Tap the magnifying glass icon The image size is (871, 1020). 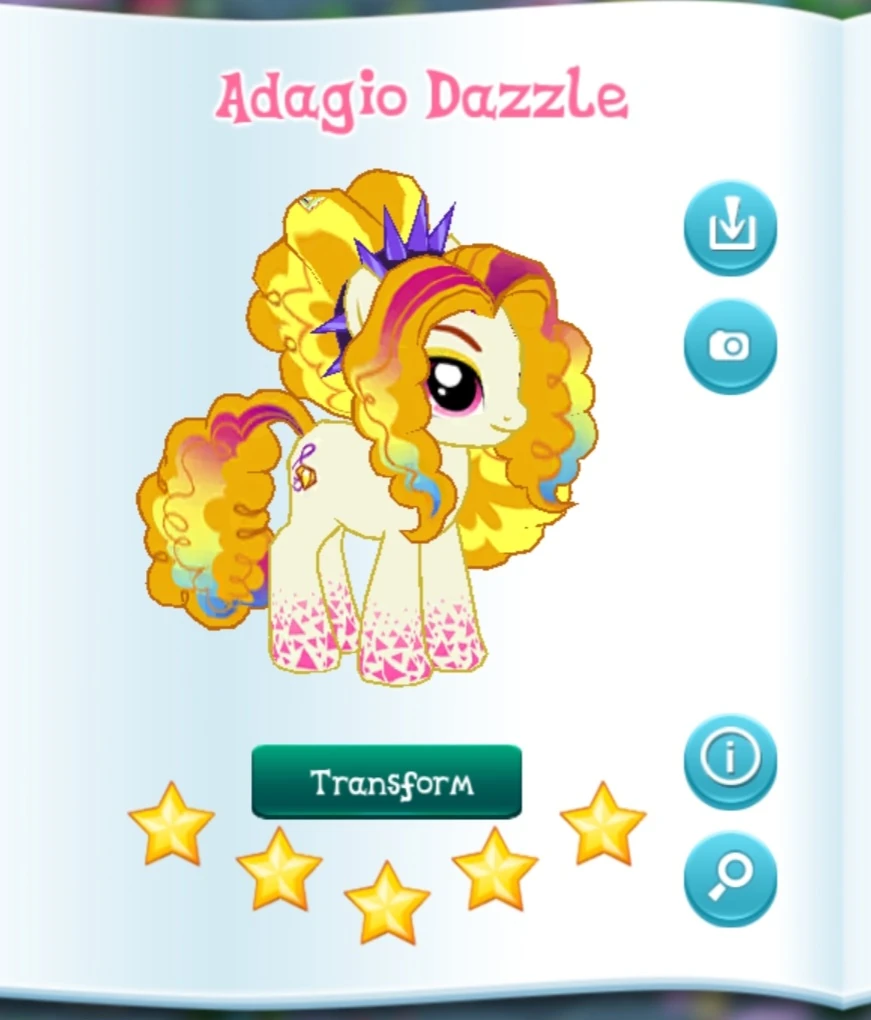click(730, 879)
